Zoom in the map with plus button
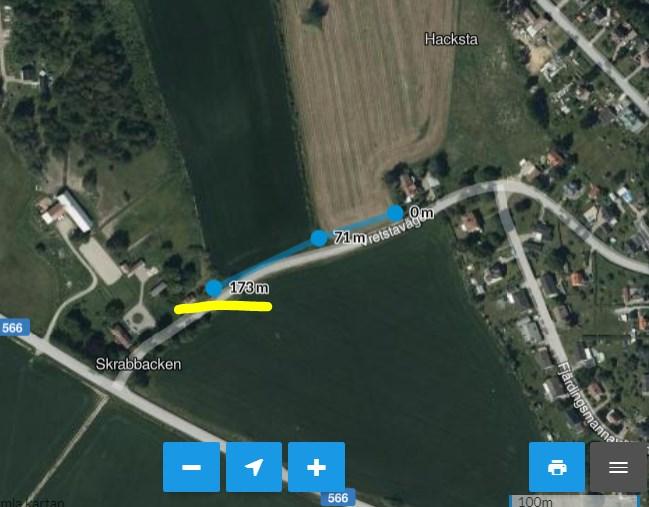Image resolution: width=649 pixels, height=507 pixels. pyautogui.click(x=316, y=467)
